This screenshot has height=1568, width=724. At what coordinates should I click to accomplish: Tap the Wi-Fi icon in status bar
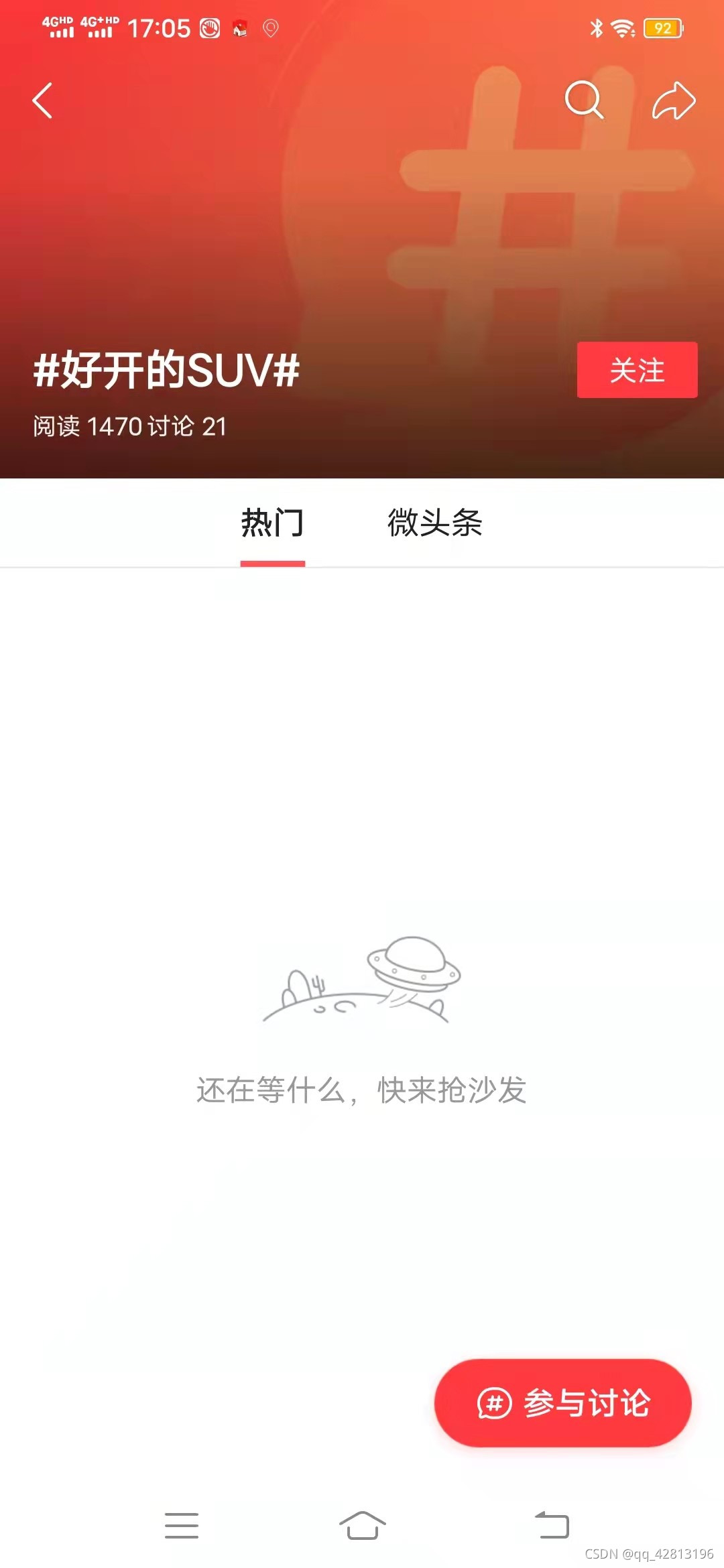623,27
